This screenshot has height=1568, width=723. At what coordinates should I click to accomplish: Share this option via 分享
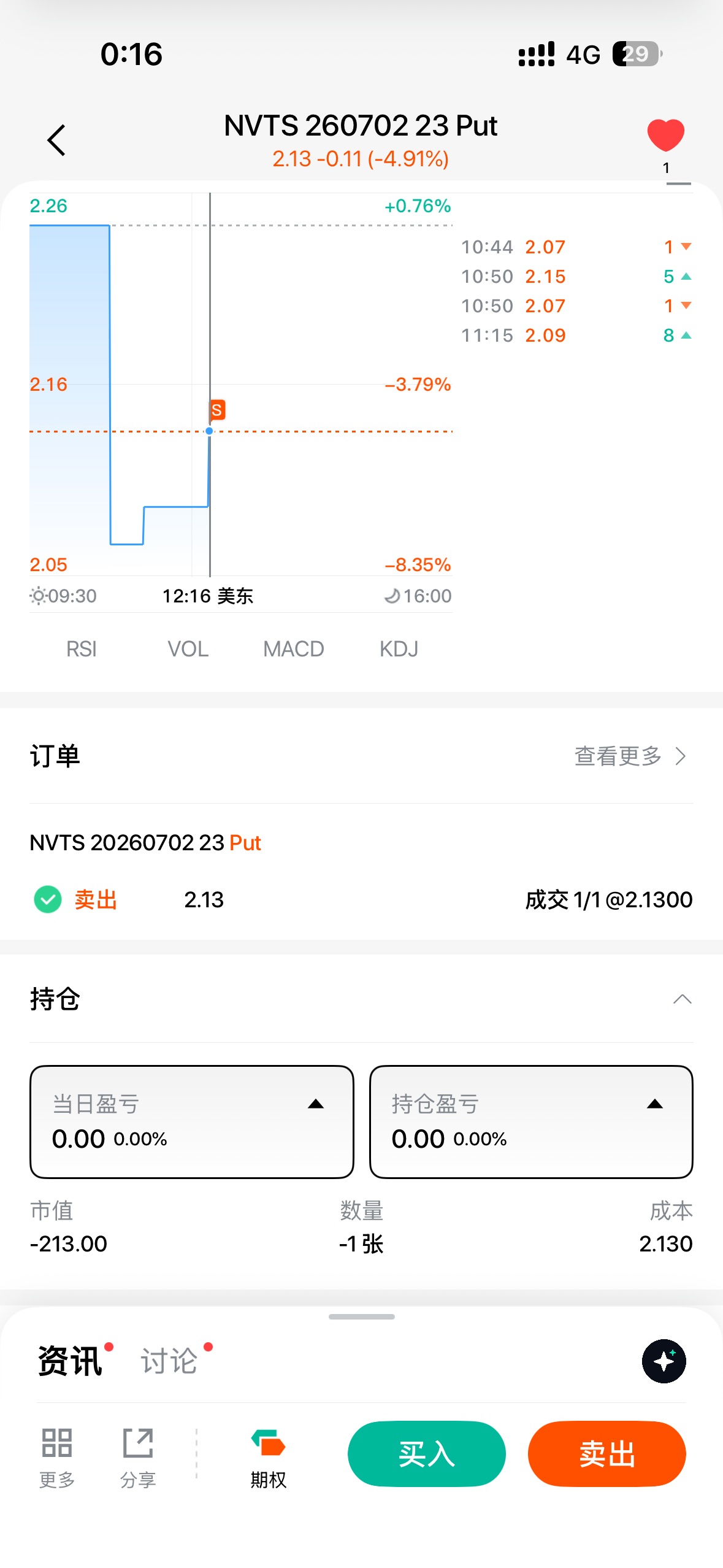[x=138, y=1458]
